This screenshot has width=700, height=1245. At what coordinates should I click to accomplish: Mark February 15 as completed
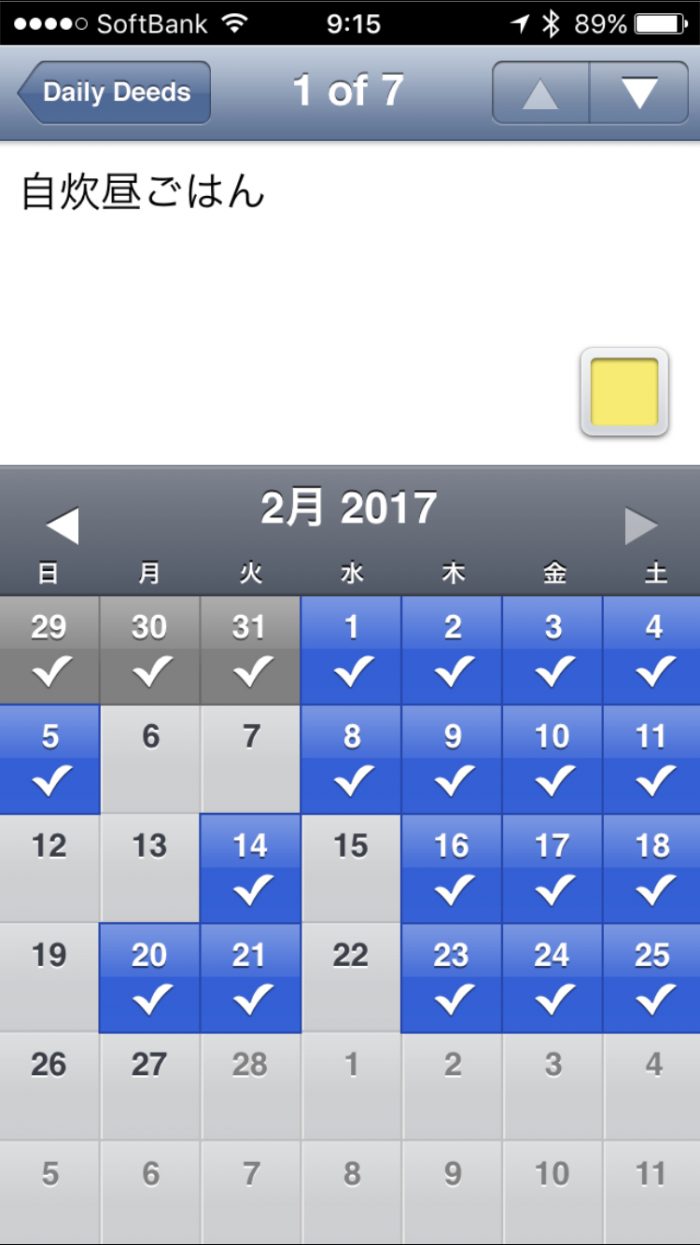351,868
